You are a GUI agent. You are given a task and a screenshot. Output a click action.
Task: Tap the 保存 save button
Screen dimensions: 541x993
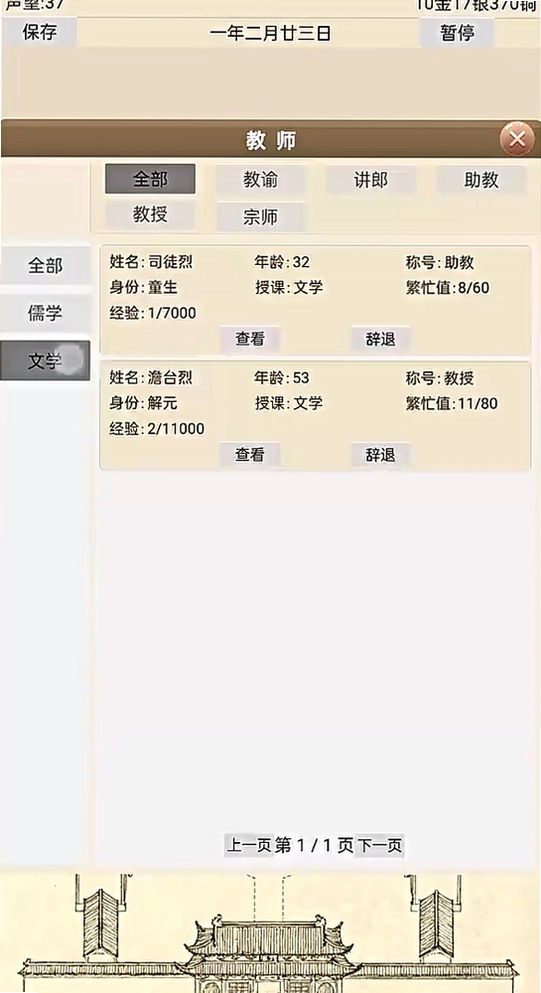pyautogui.click(x=40, y=32)
